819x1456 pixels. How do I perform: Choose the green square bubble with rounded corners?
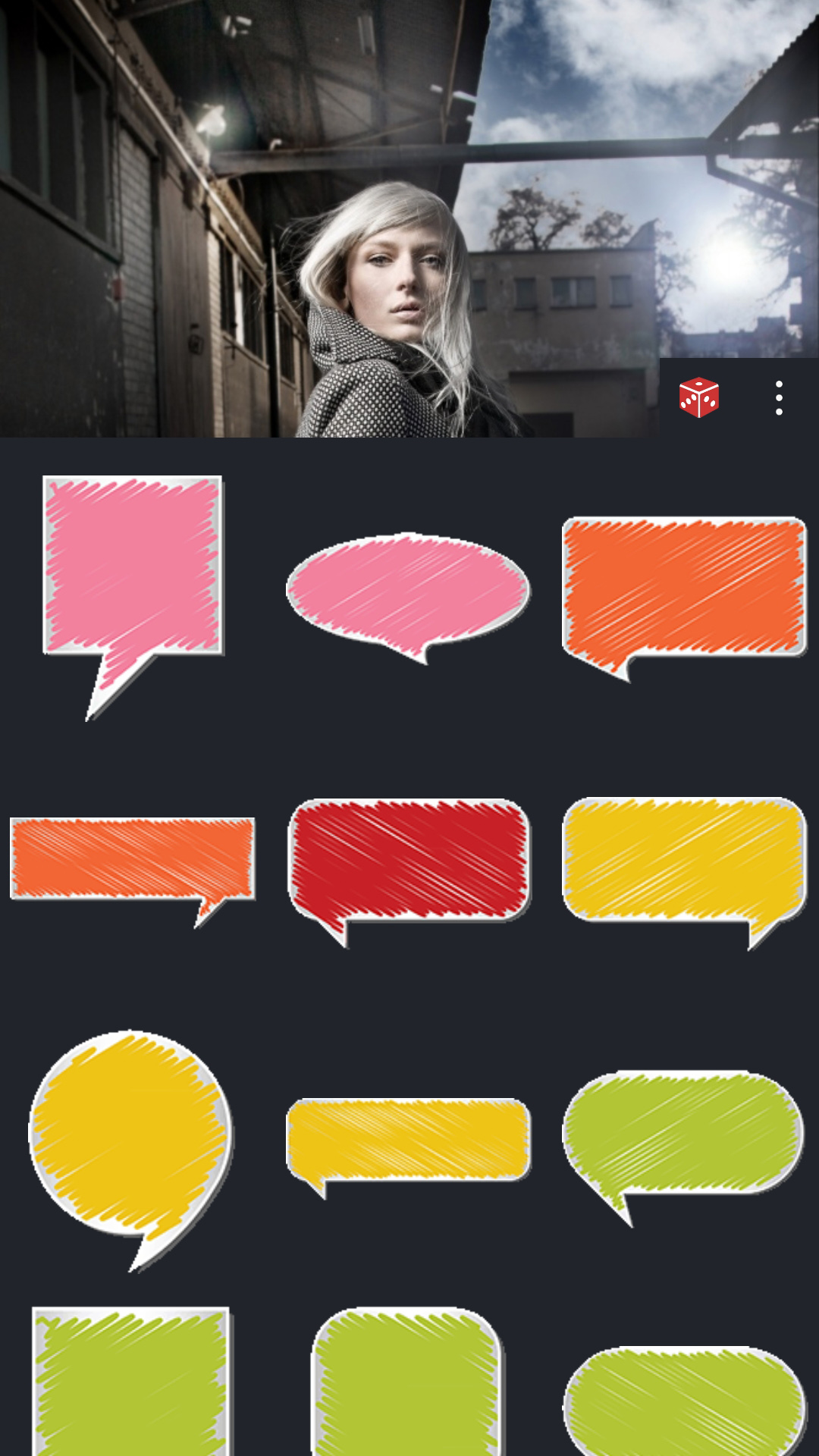(407, 1380)
